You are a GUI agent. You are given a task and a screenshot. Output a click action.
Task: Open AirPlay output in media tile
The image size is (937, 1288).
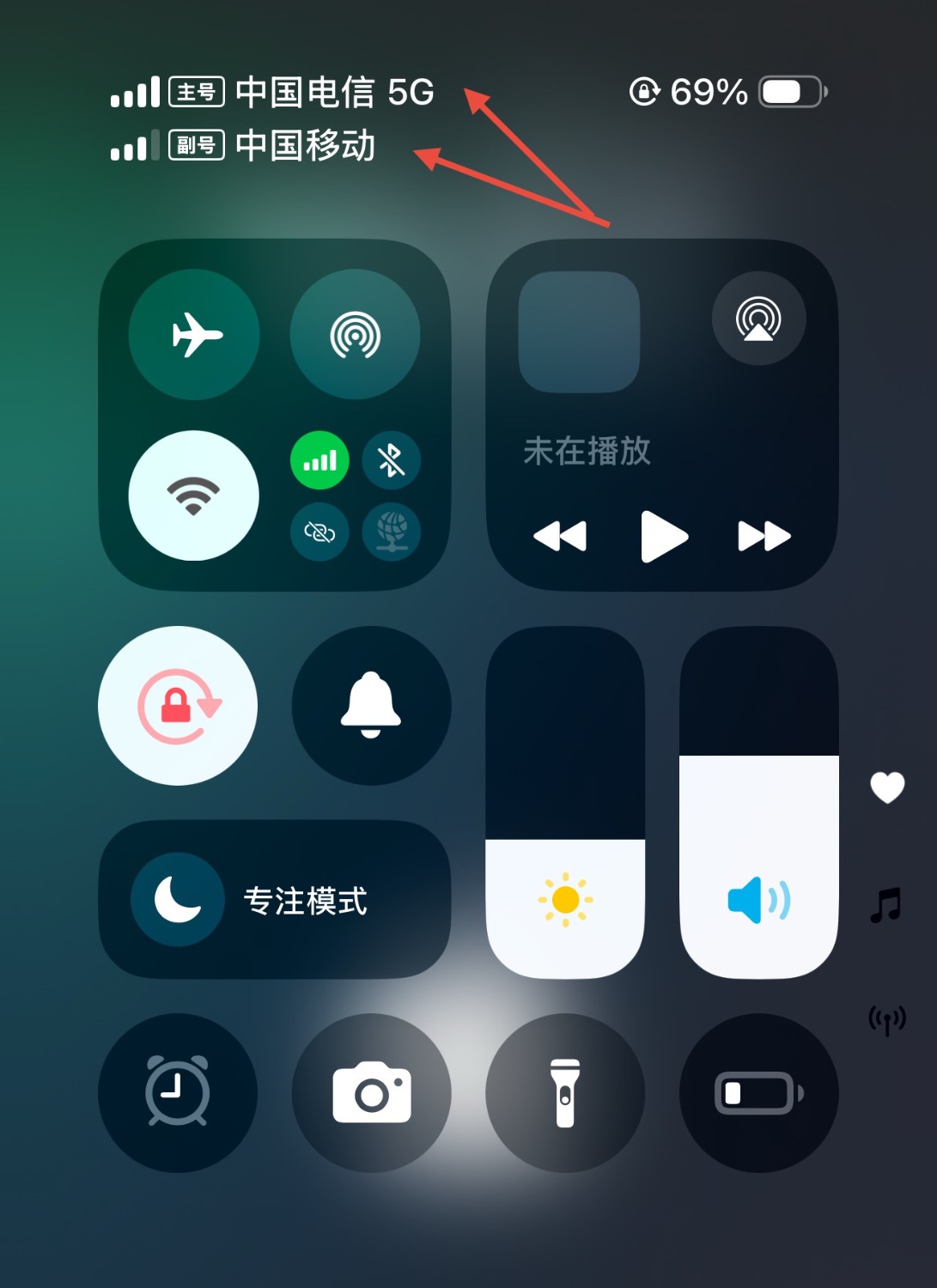point(758,319)
